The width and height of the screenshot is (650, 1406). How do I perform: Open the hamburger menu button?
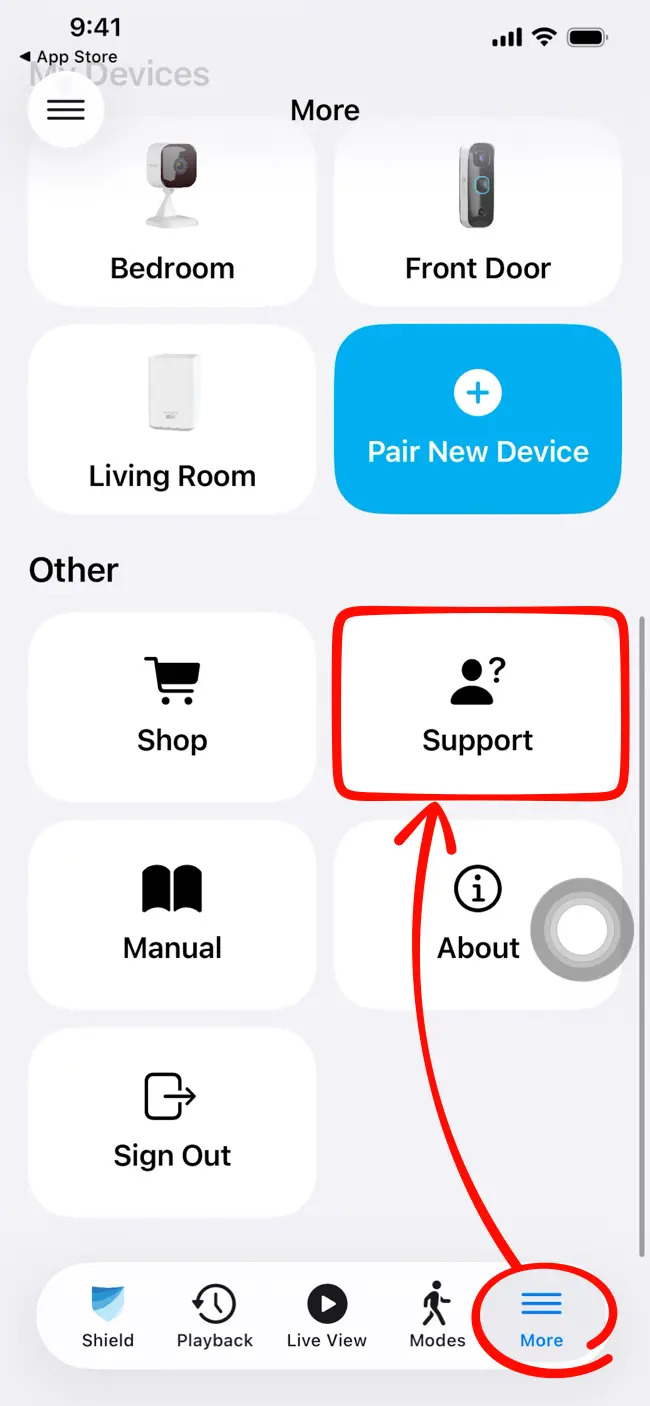(x=66, y=110)
